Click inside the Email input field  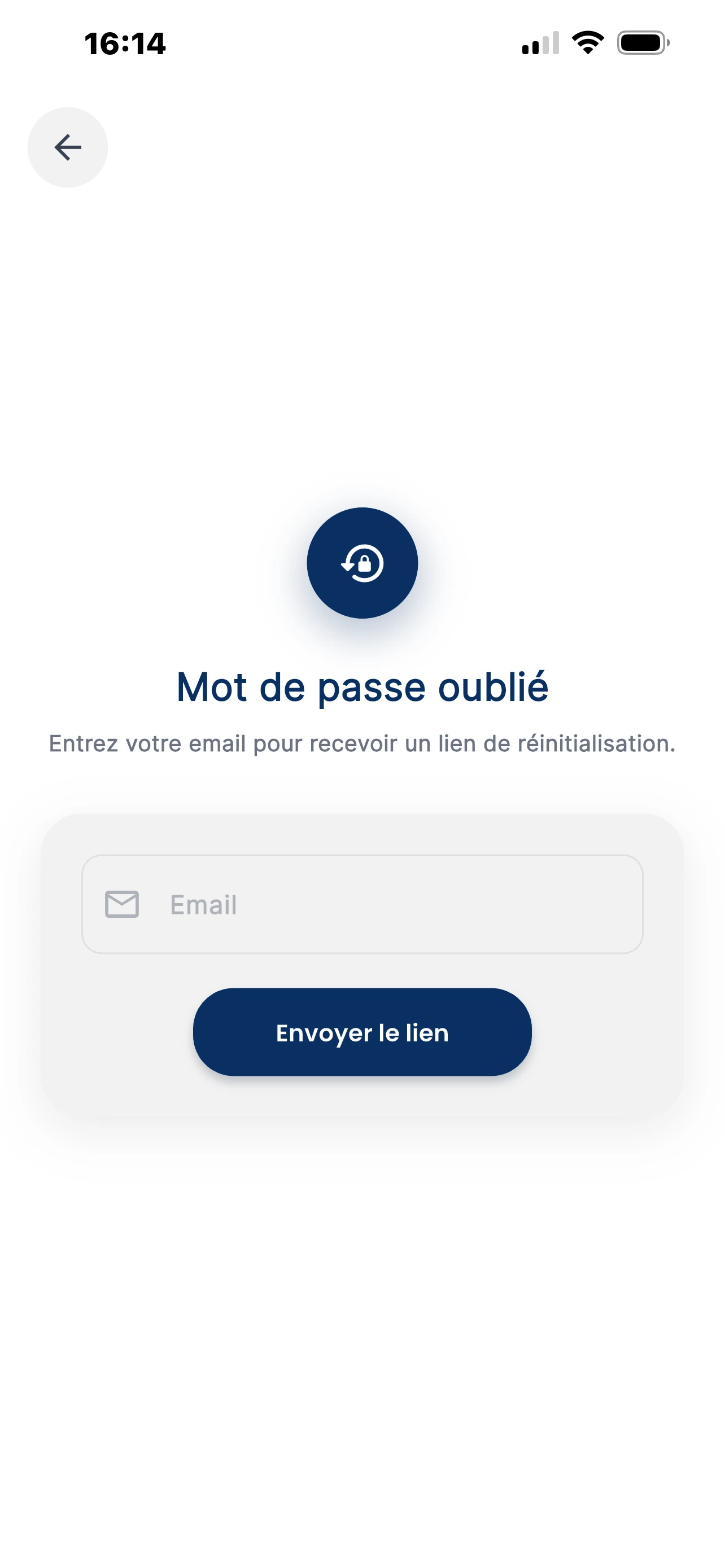tap(362, 905)
